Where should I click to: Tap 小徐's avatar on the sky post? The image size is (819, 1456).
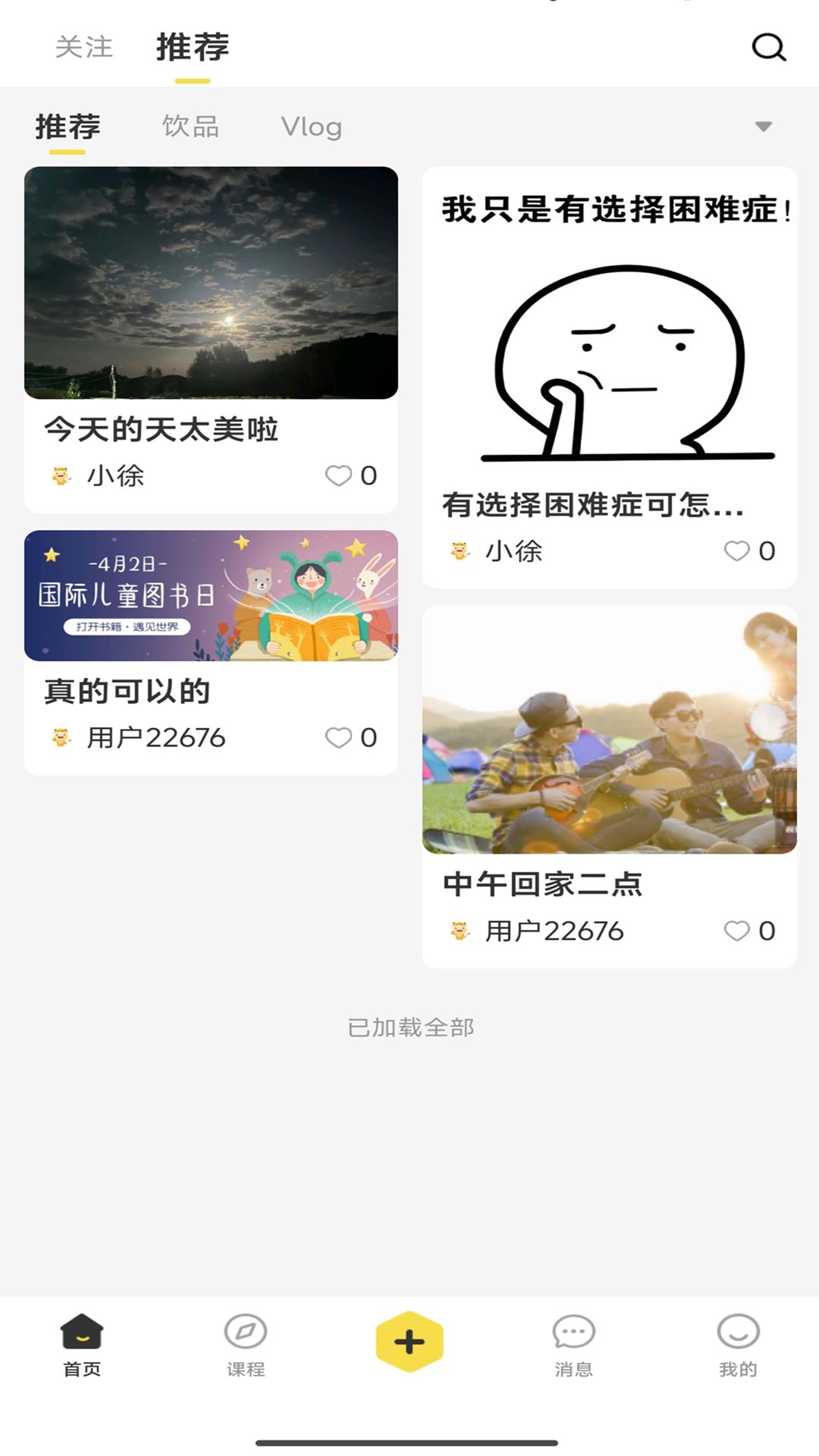tap(59, 475)
